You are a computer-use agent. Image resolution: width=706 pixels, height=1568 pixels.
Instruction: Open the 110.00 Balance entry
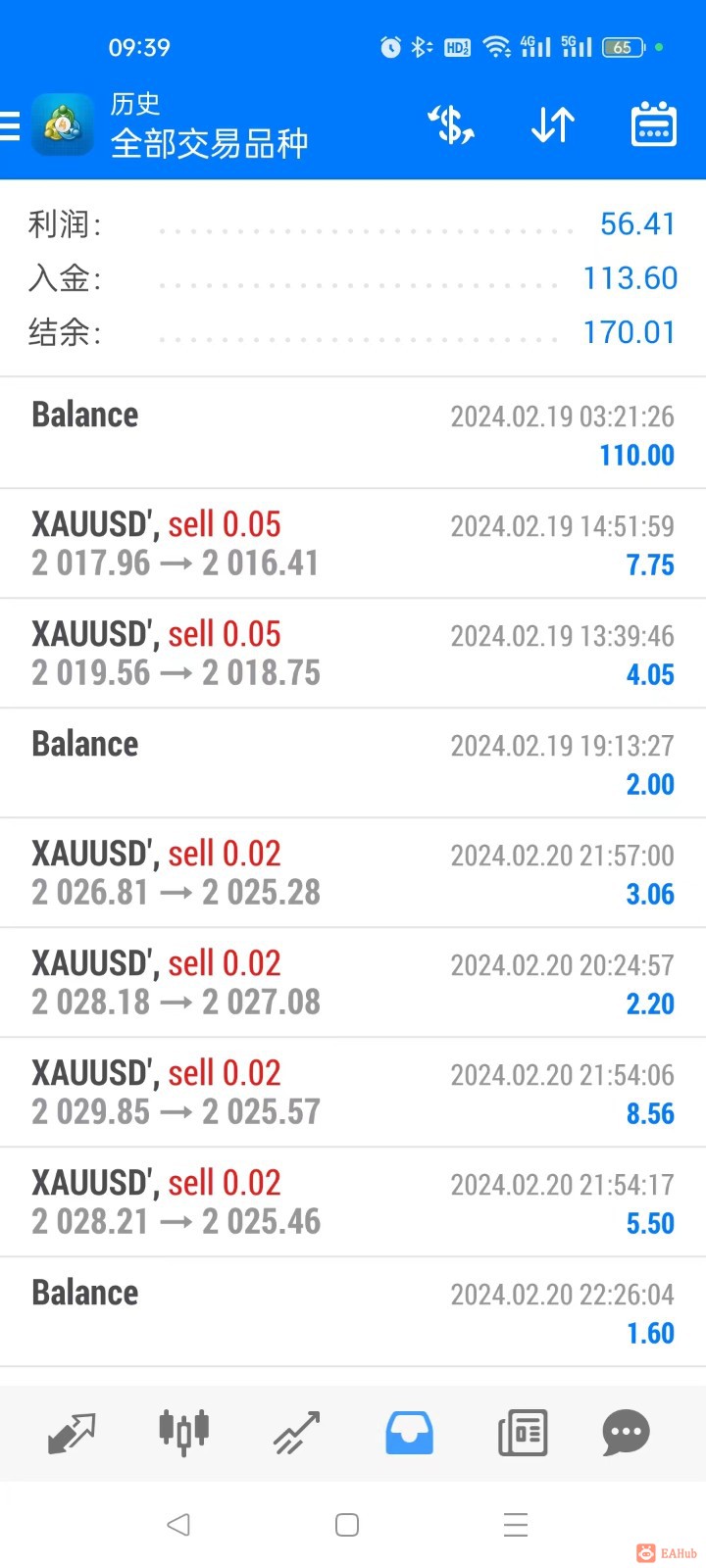click(353, 434)
